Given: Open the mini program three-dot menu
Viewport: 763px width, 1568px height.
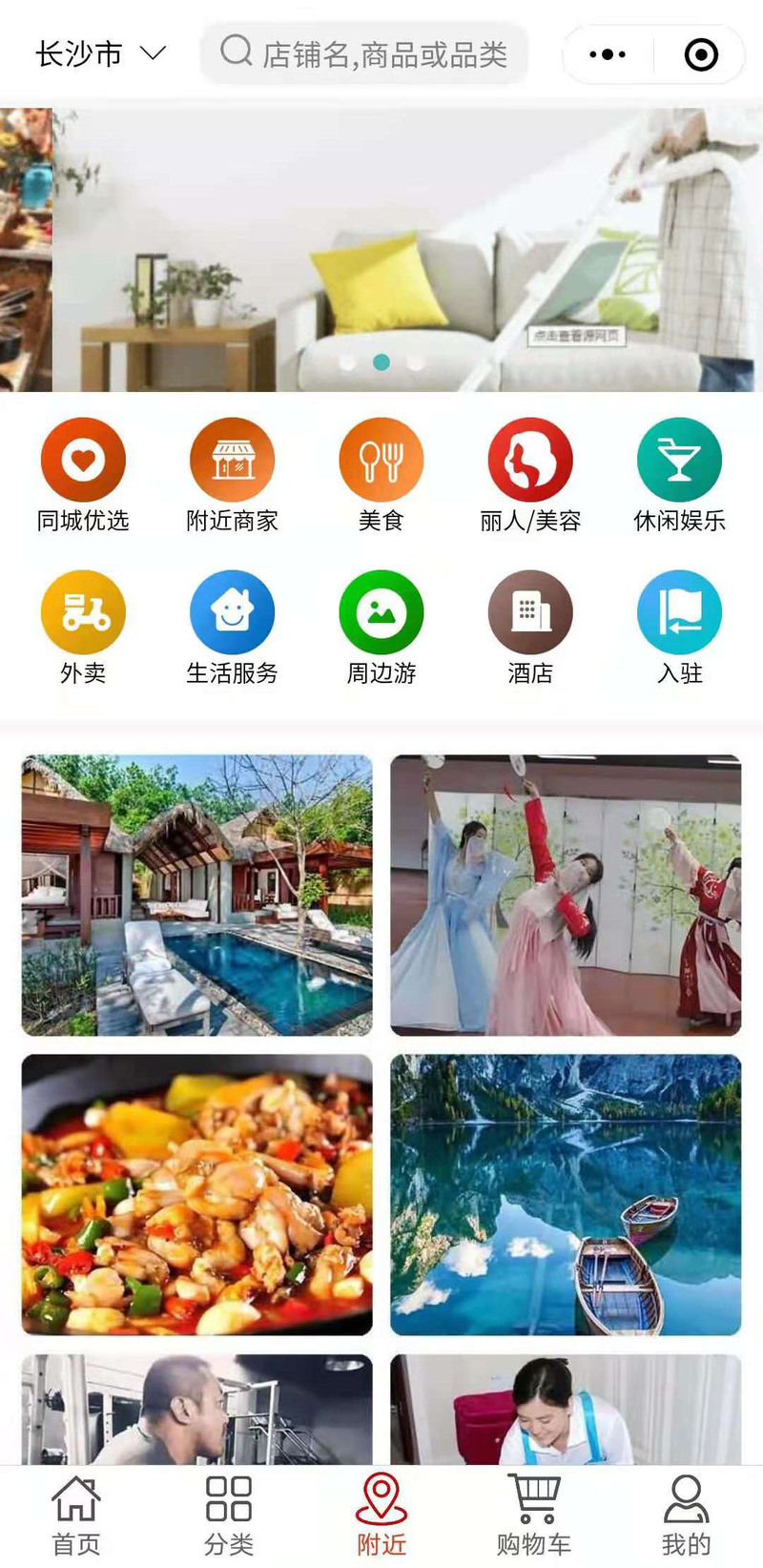Looking at the screenshot, I should (608, 54).
